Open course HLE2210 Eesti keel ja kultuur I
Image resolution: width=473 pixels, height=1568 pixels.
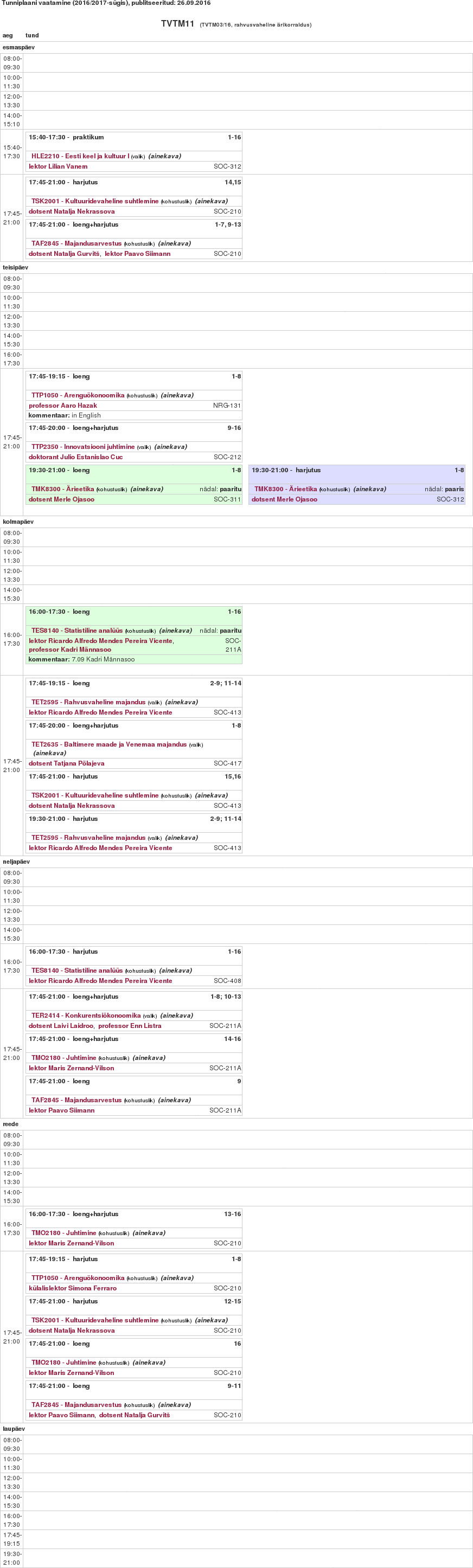point(80,156)
